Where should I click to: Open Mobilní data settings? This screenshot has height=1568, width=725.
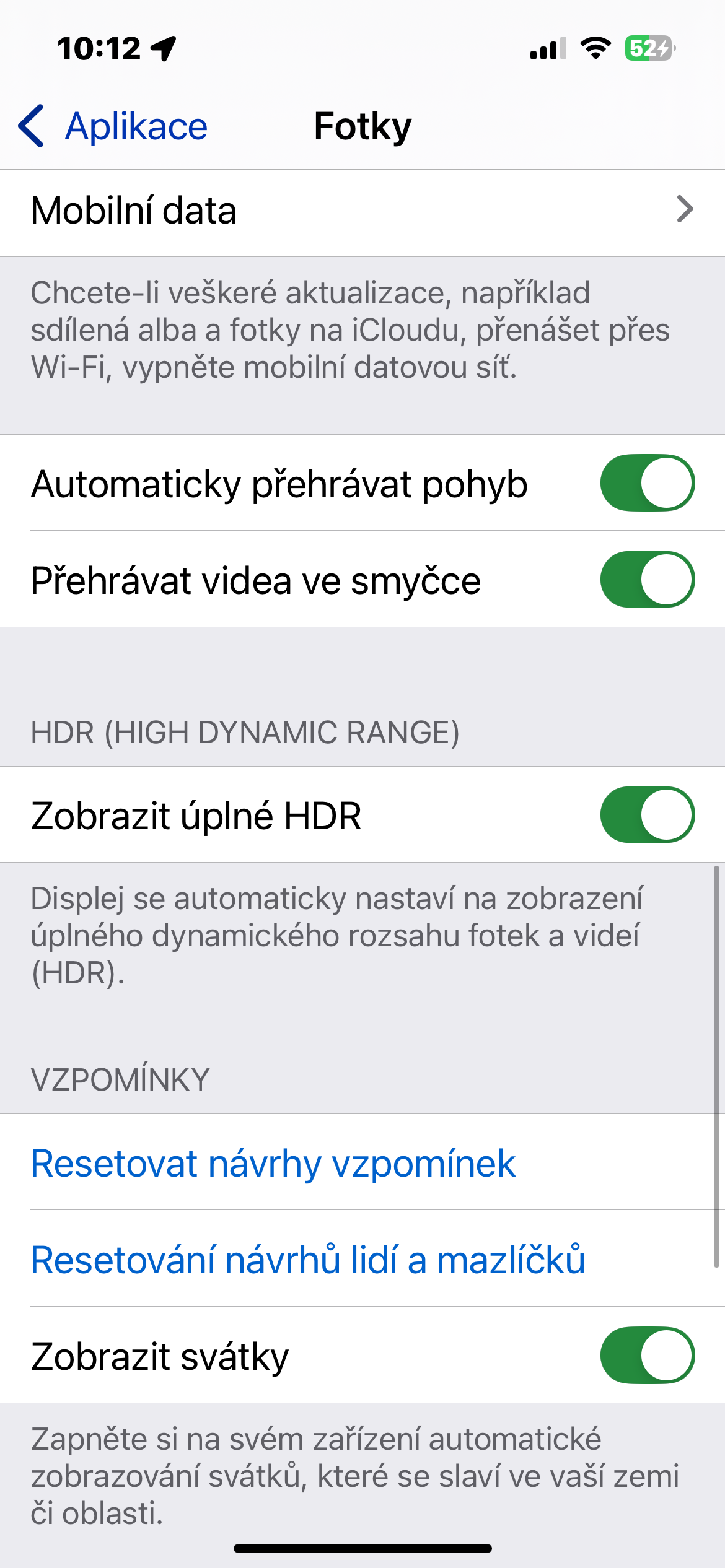(x=362, y=211)
